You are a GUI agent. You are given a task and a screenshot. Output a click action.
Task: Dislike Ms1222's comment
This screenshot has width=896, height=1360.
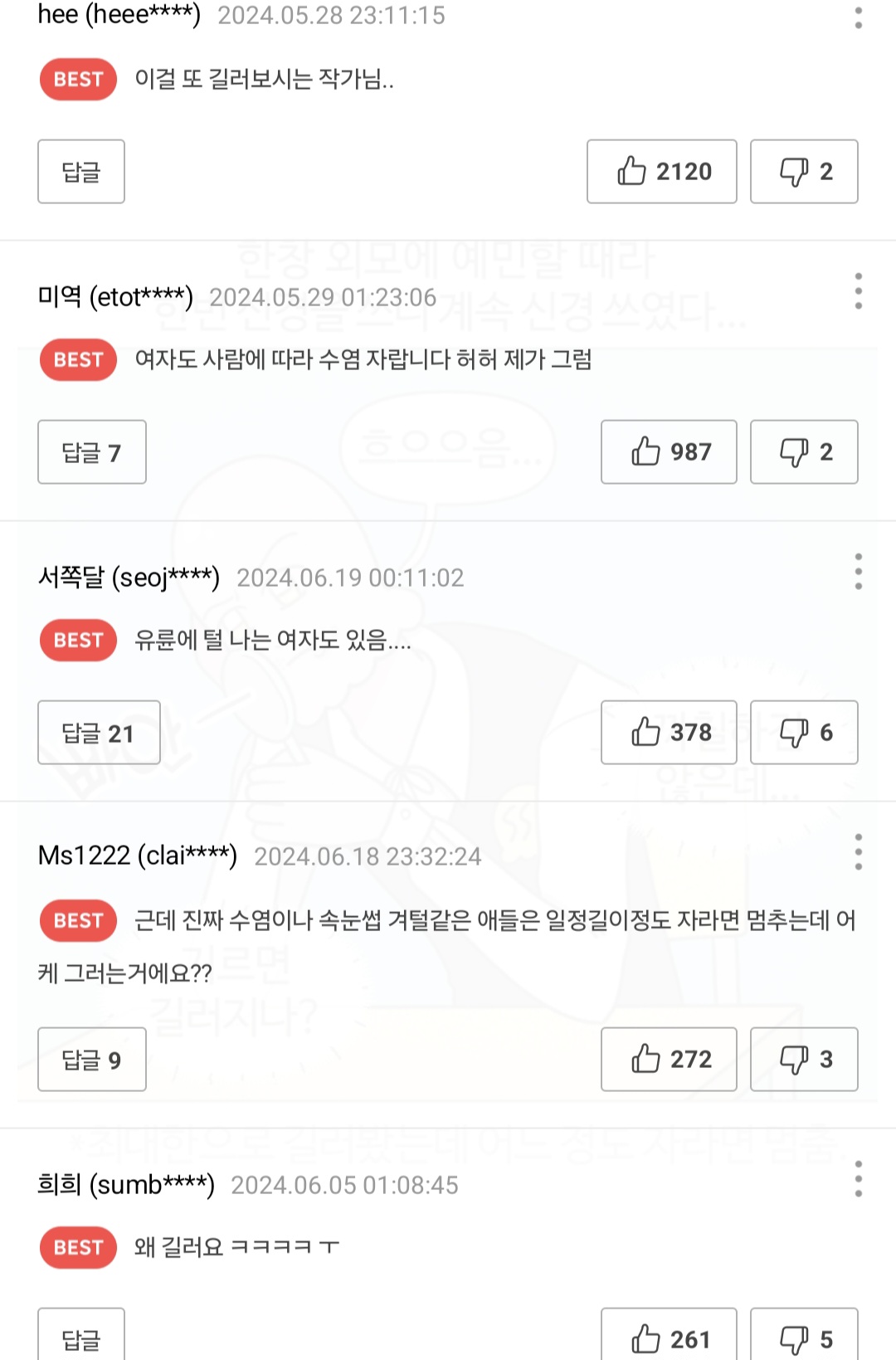(x=803, y=1060)
